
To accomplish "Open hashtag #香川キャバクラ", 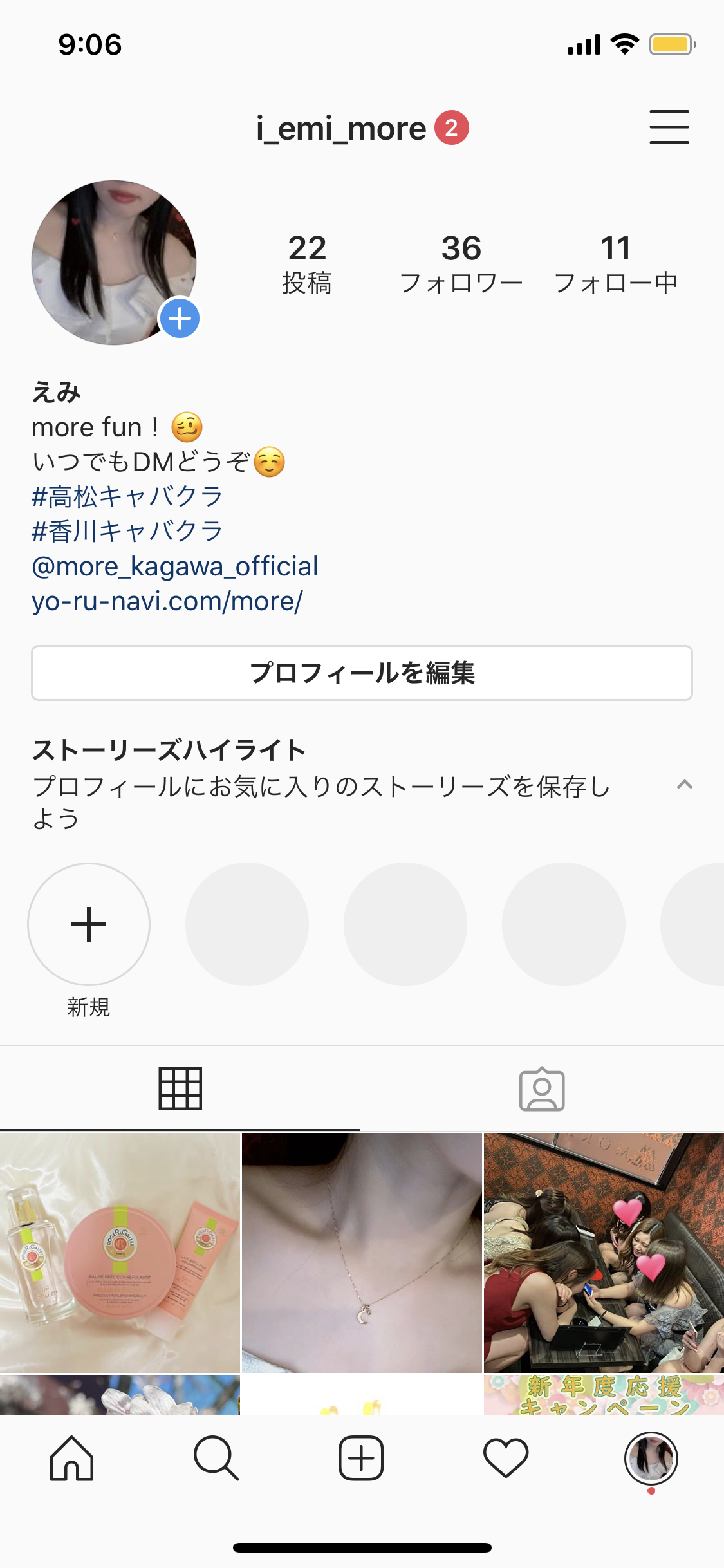I will point(127,531).
